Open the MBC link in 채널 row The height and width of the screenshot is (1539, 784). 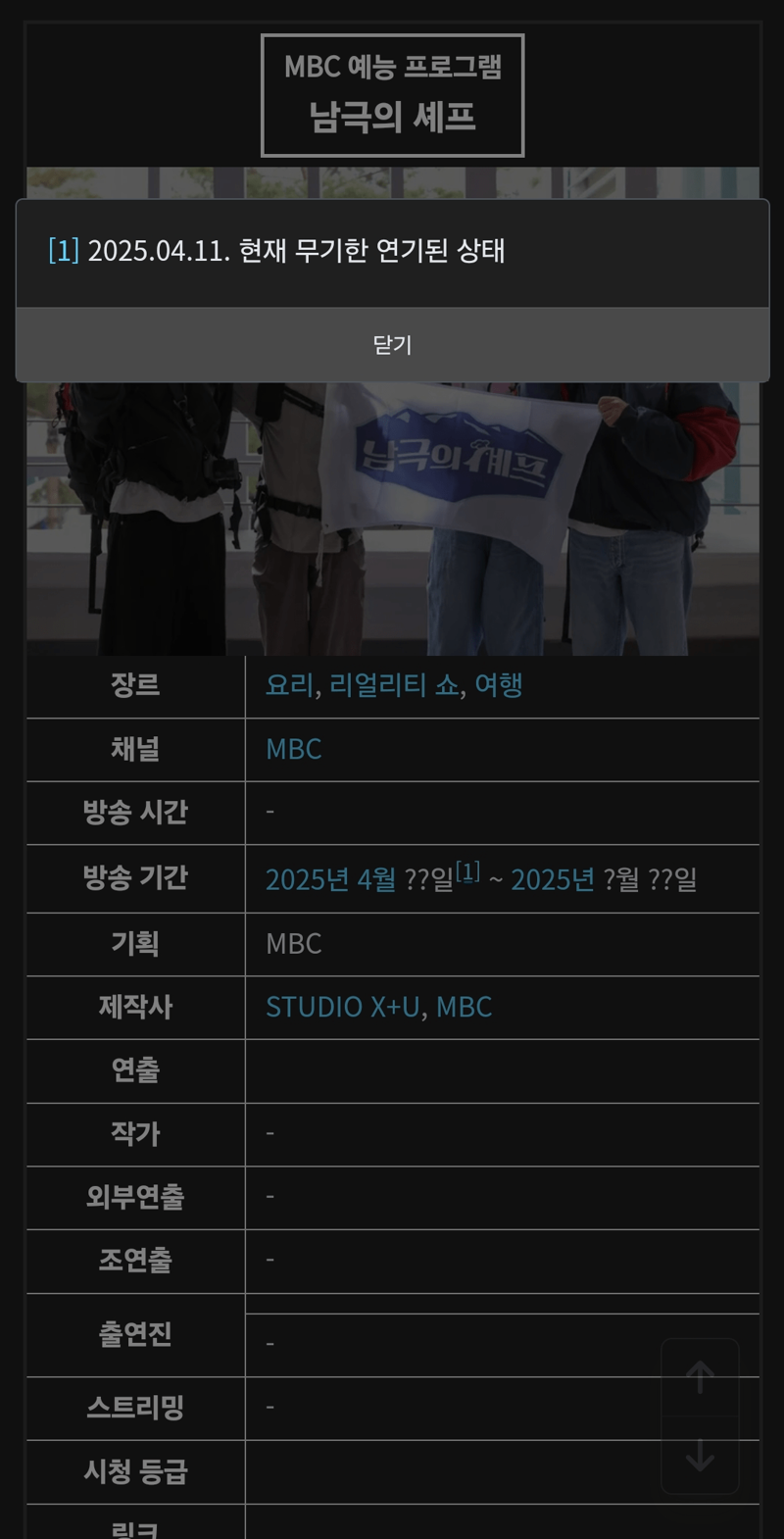pos(294,749)
